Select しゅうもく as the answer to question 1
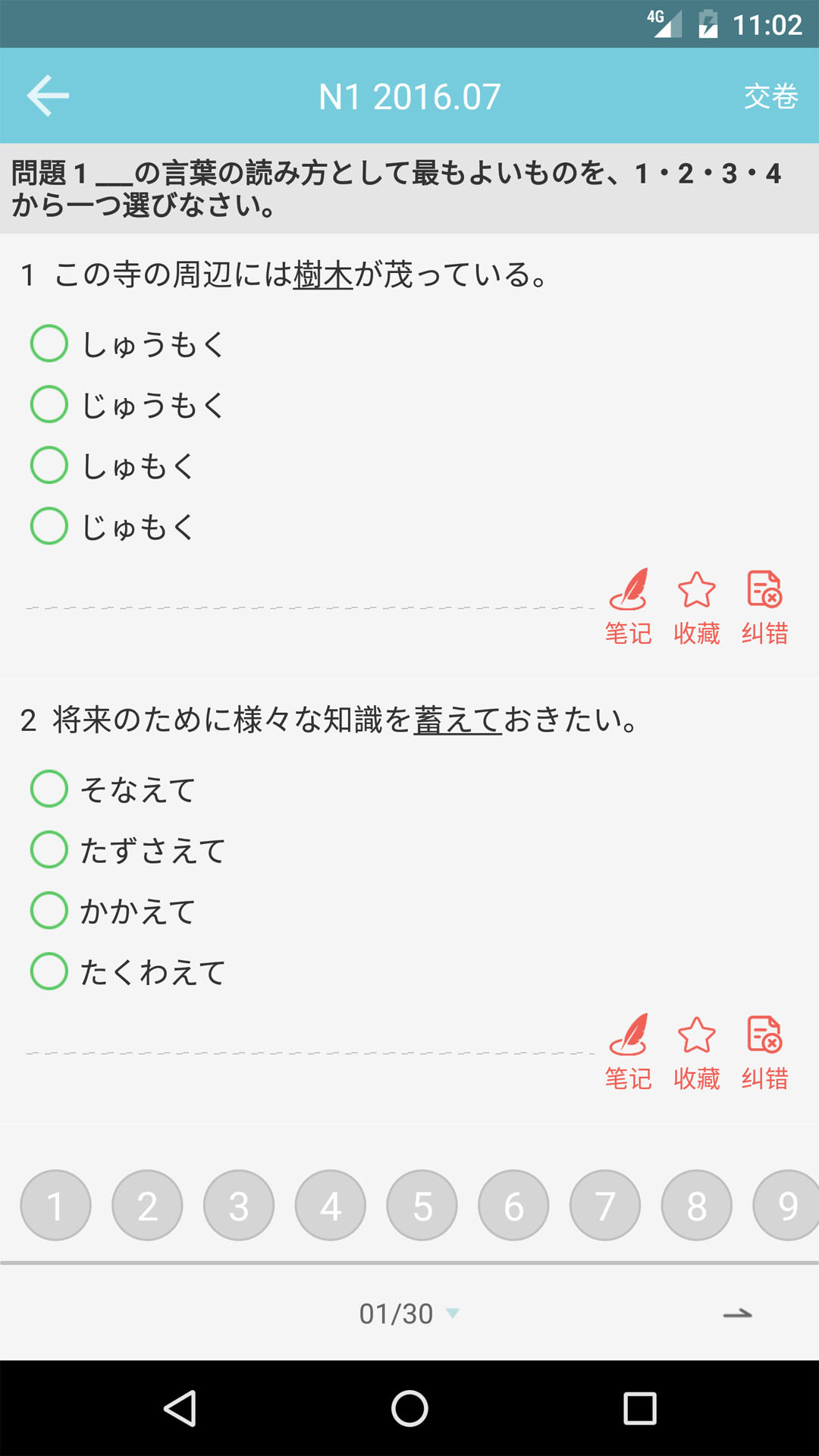The width and height of the screenshot is (819, 1456). tap(49, 343)
